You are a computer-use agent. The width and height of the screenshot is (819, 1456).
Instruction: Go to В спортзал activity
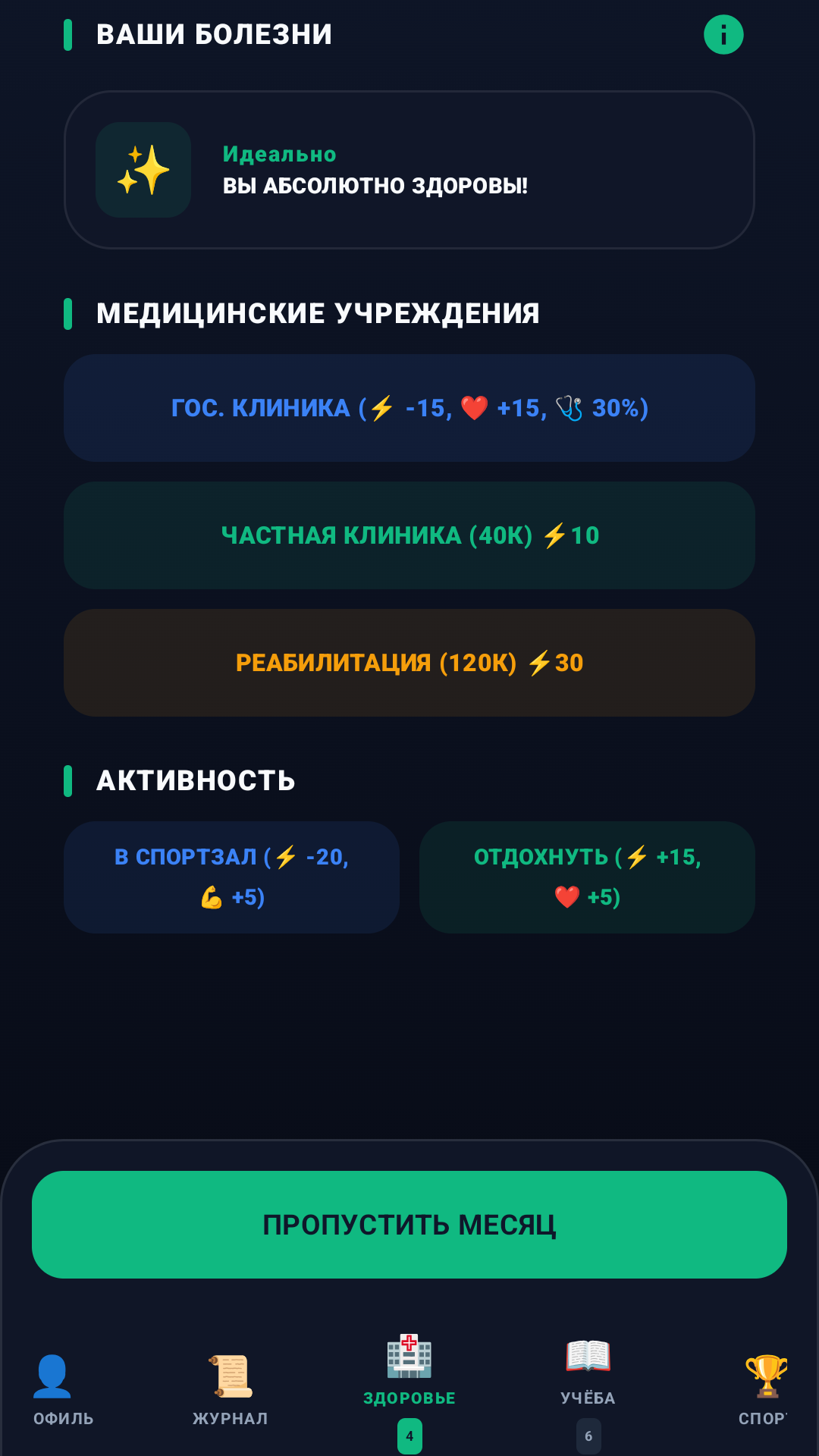pos(231,877)
